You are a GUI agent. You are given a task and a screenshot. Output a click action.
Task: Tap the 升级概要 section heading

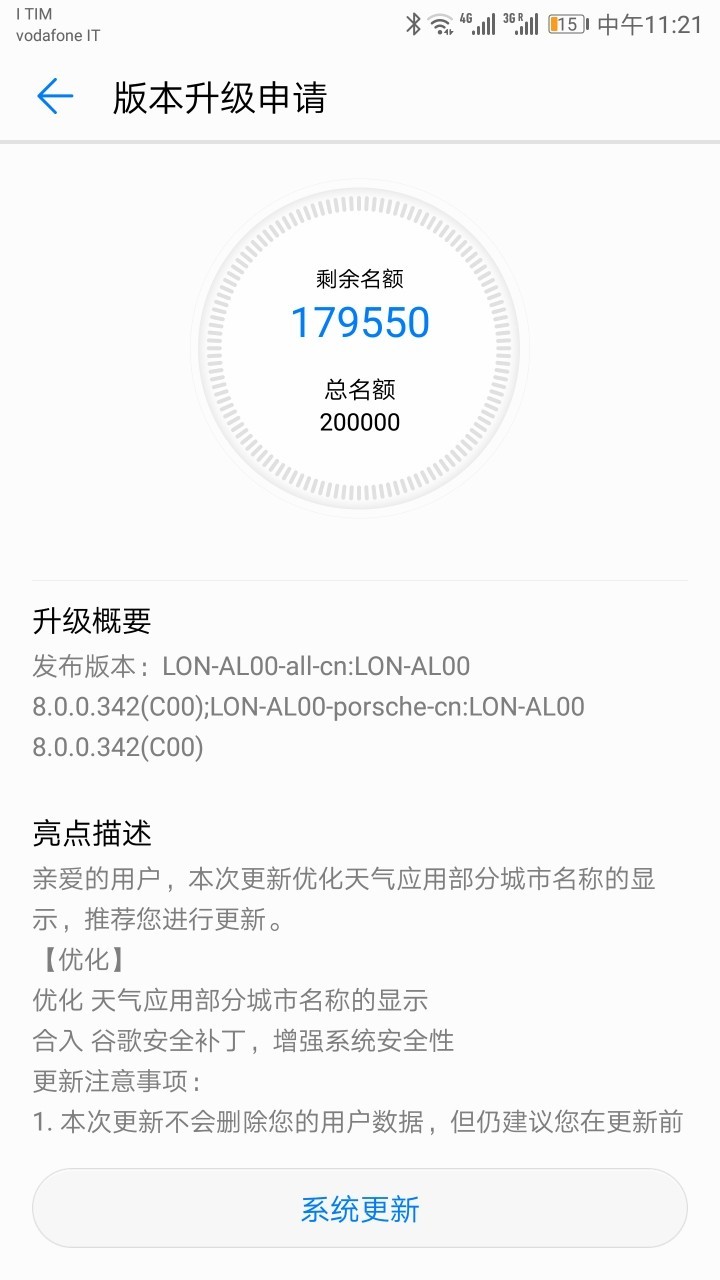(90, 621)
